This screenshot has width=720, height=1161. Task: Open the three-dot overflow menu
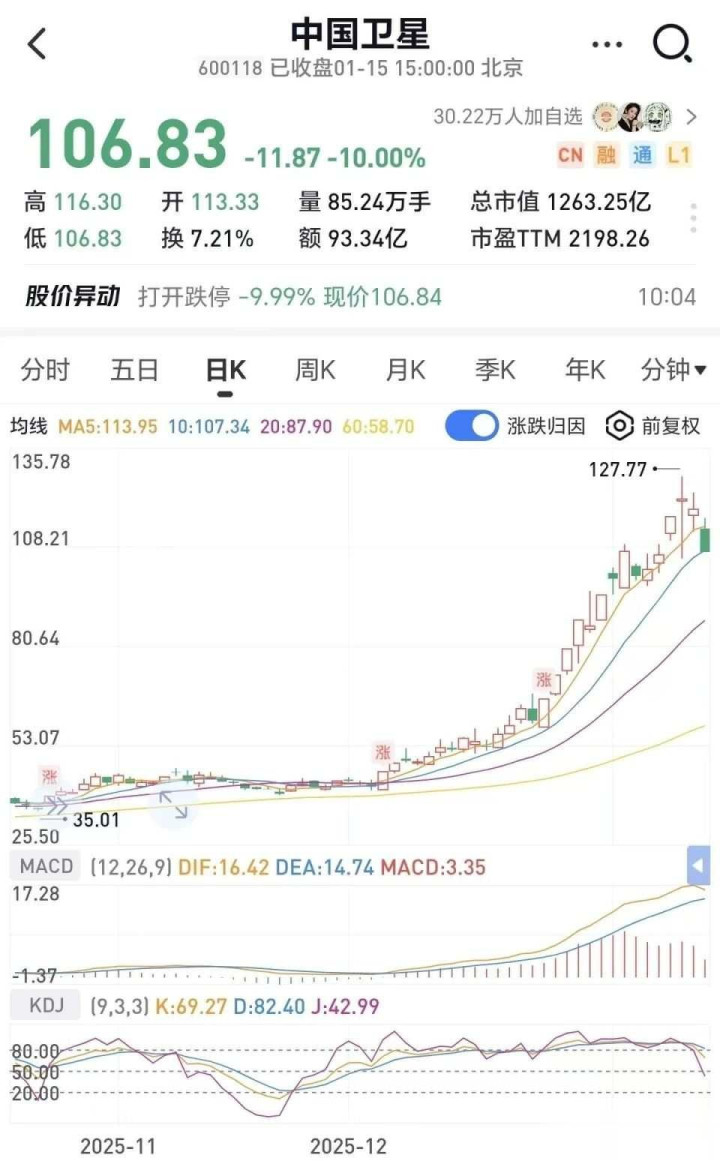coord(607,44)
